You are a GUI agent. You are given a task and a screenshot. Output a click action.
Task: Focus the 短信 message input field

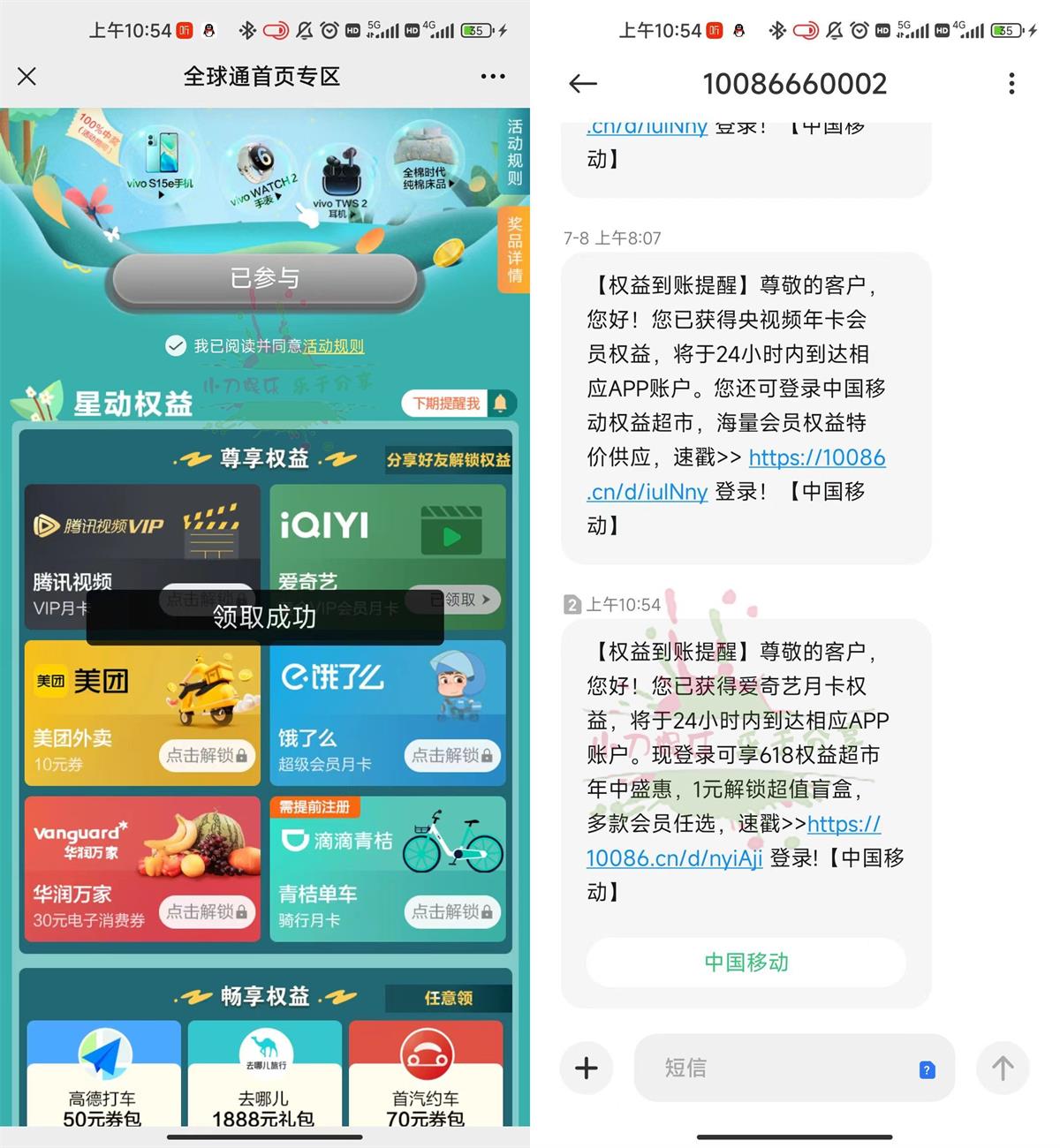click(777, 1068)
